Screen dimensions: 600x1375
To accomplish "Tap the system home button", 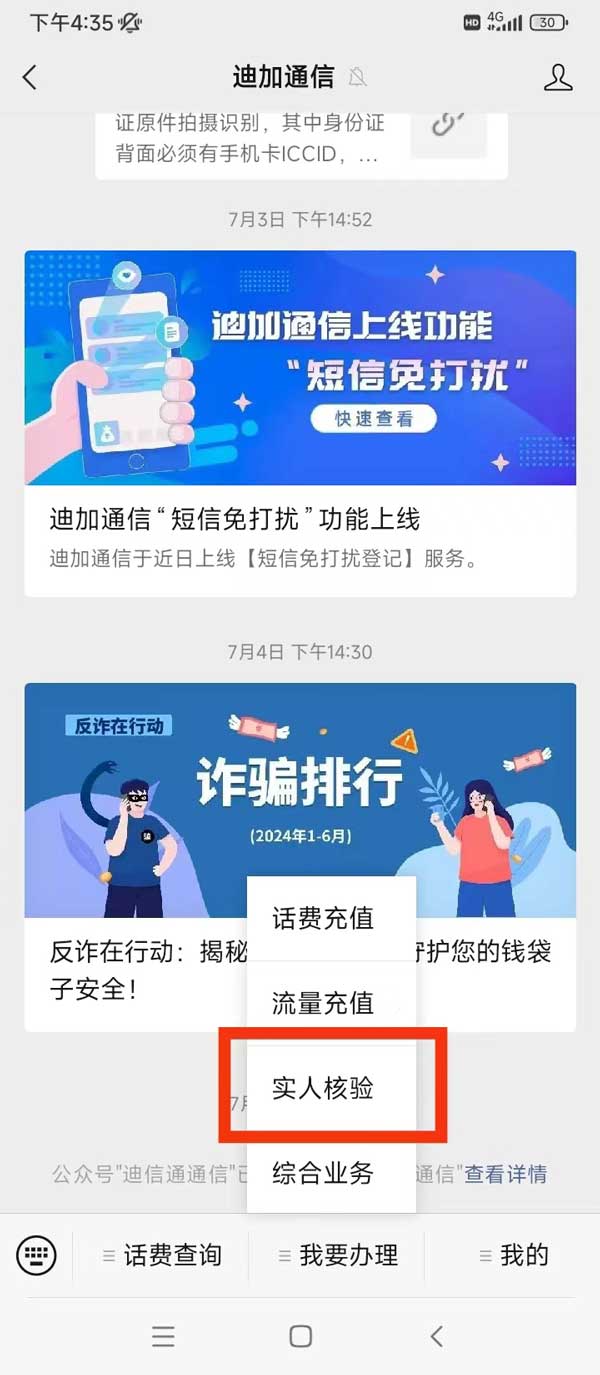I will click(x=300, y=1336).
